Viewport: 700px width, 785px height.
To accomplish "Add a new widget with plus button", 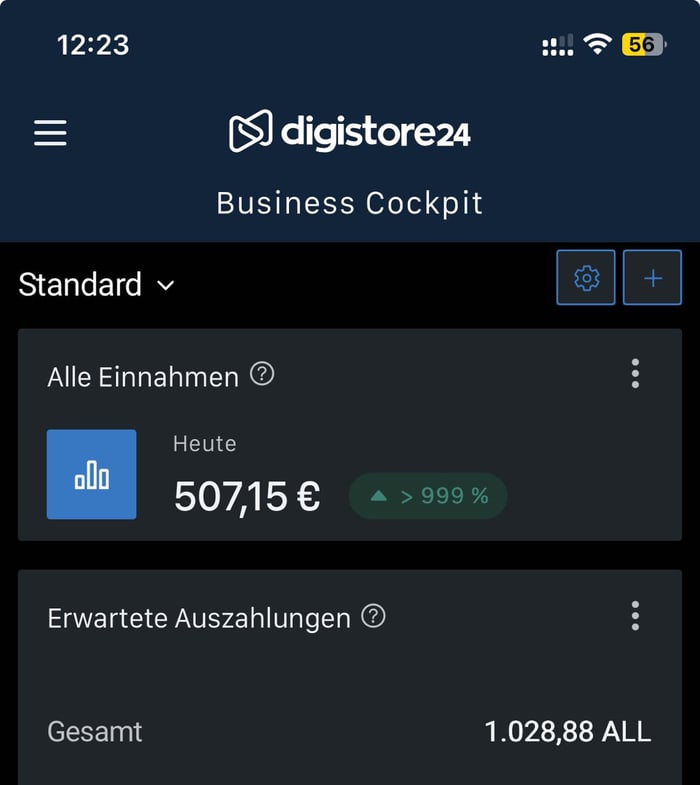I will tap(652, 278).
